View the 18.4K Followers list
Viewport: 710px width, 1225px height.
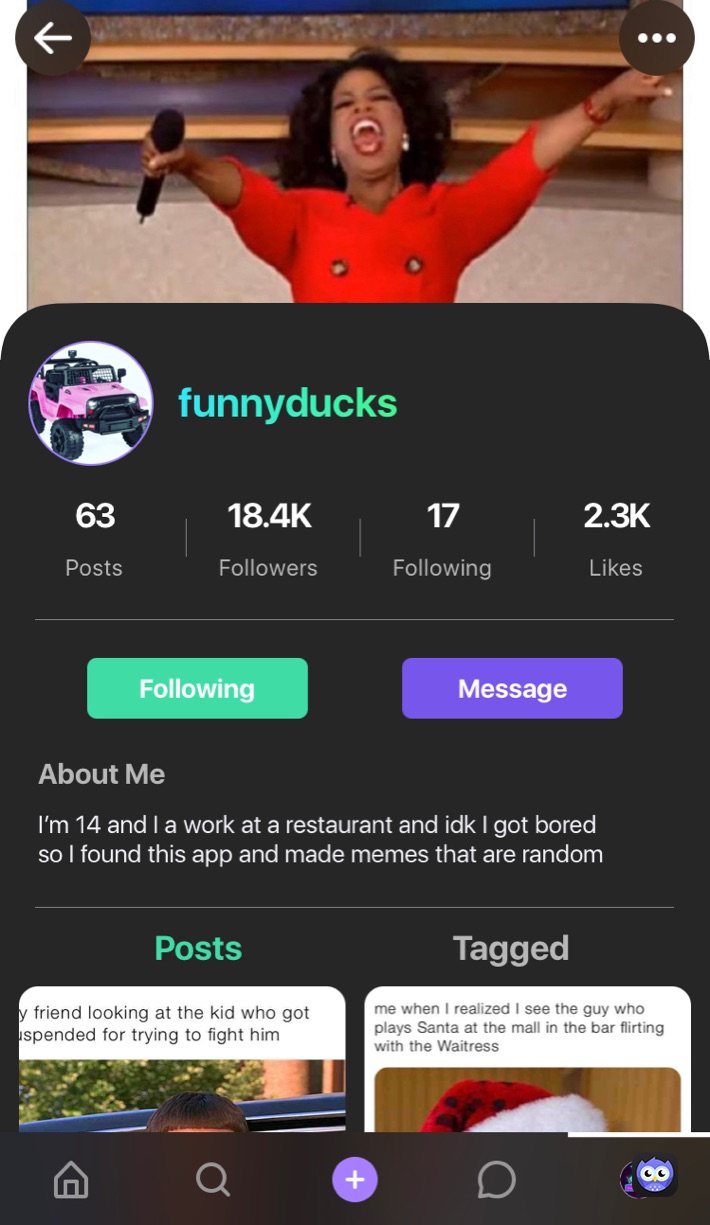(x=268, y=538)
